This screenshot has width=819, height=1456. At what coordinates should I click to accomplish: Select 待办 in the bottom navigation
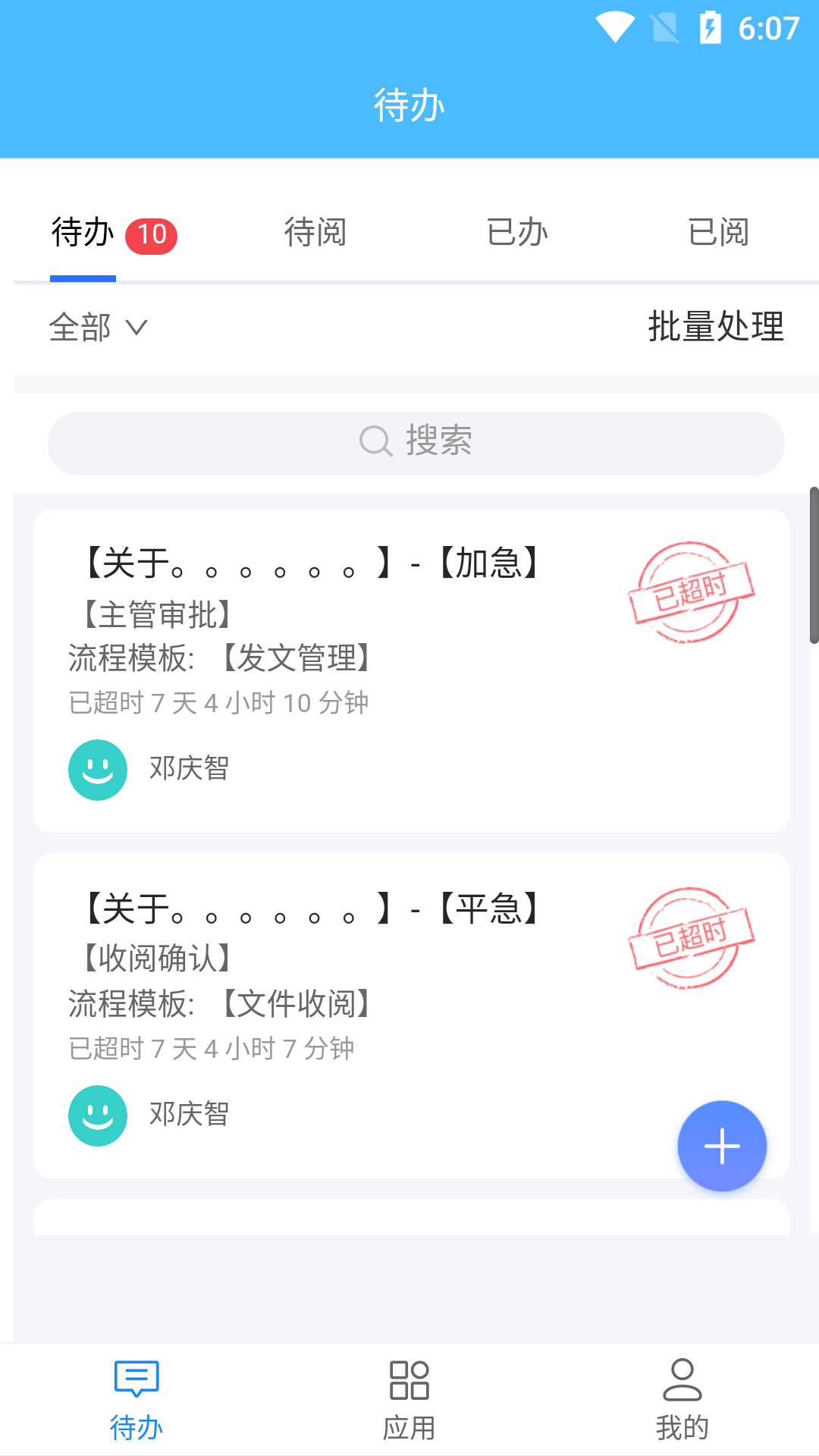coord(136,1400)
